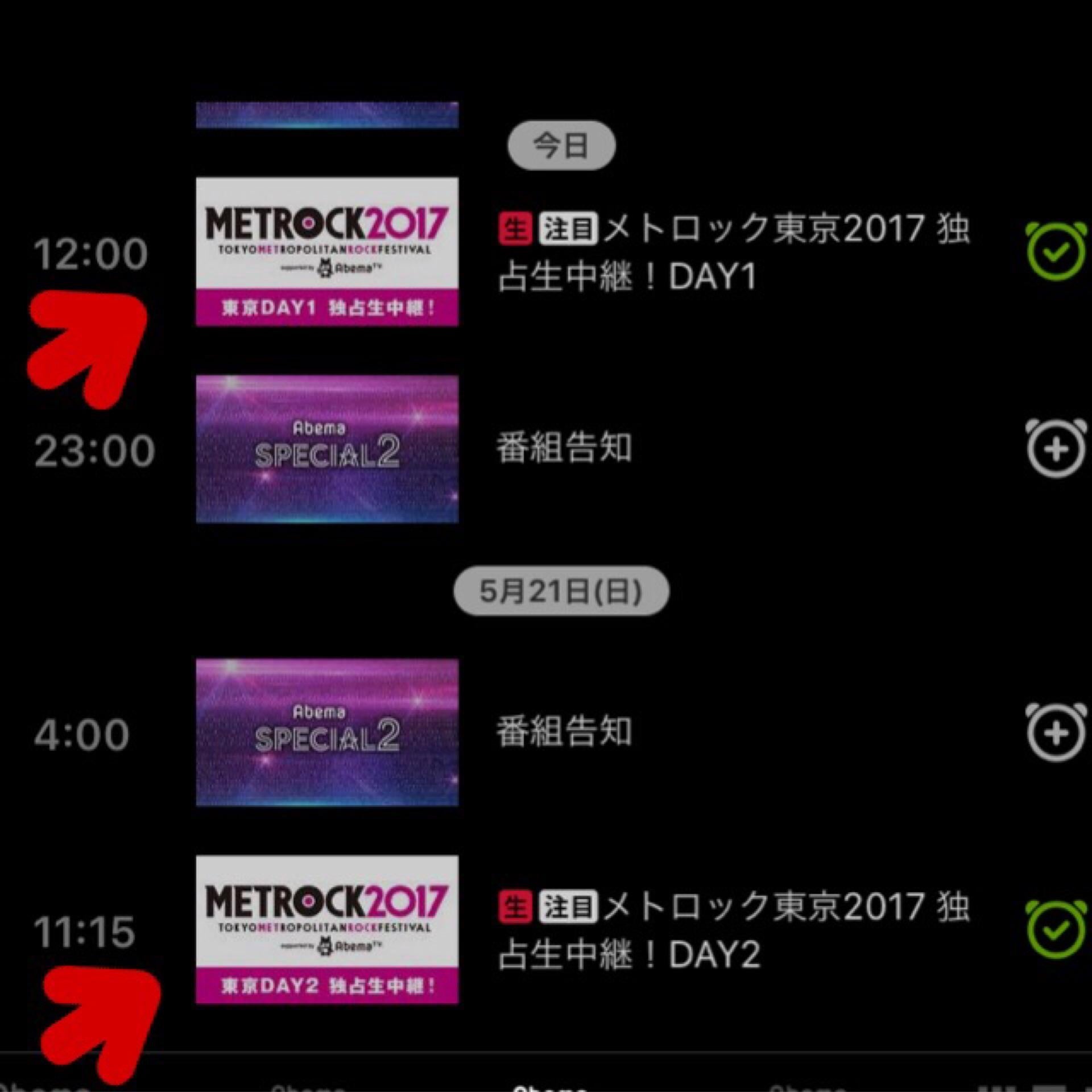Image resolution: width=1092 pixels, height=1092 pixels.
Task: Add reminder for 23:00 番組告知
Action: 1056,449
